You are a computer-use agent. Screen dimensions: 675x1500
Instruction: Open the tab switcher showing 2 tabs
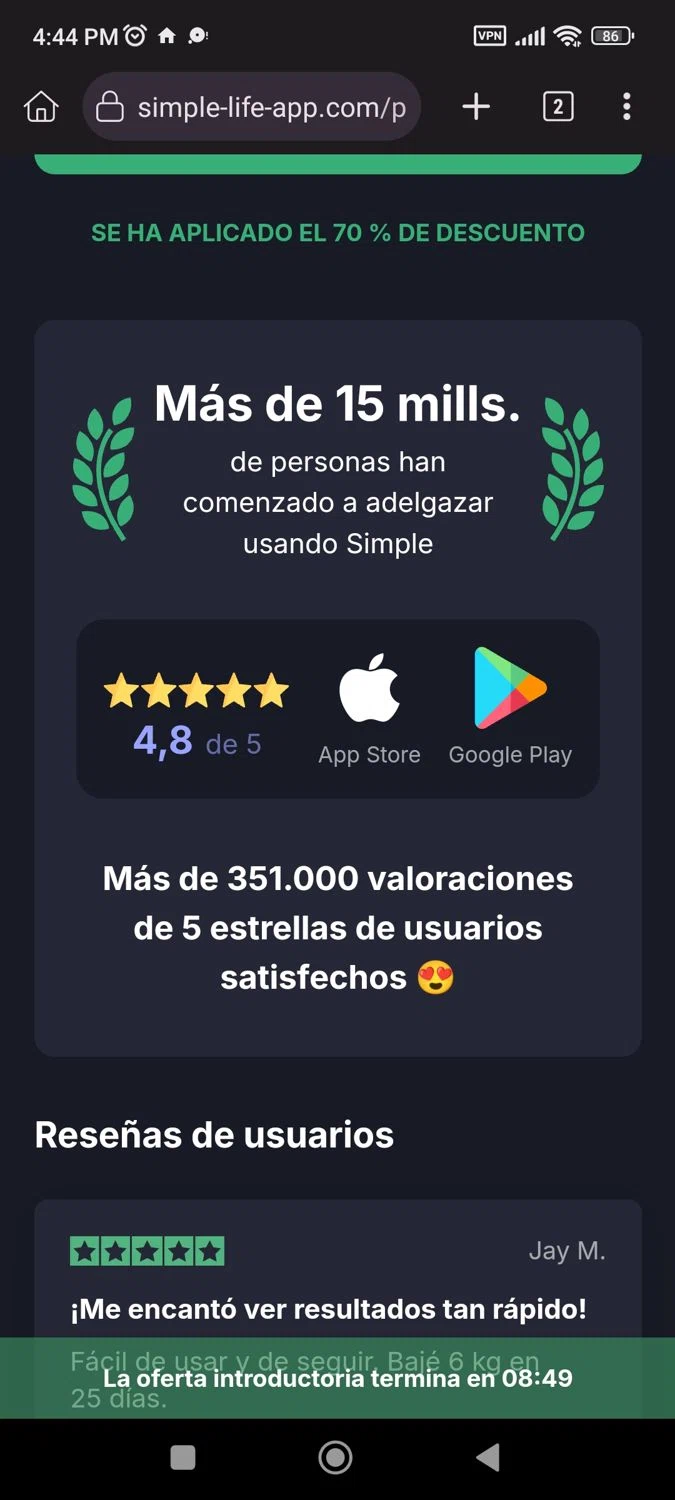pos(557,107)
